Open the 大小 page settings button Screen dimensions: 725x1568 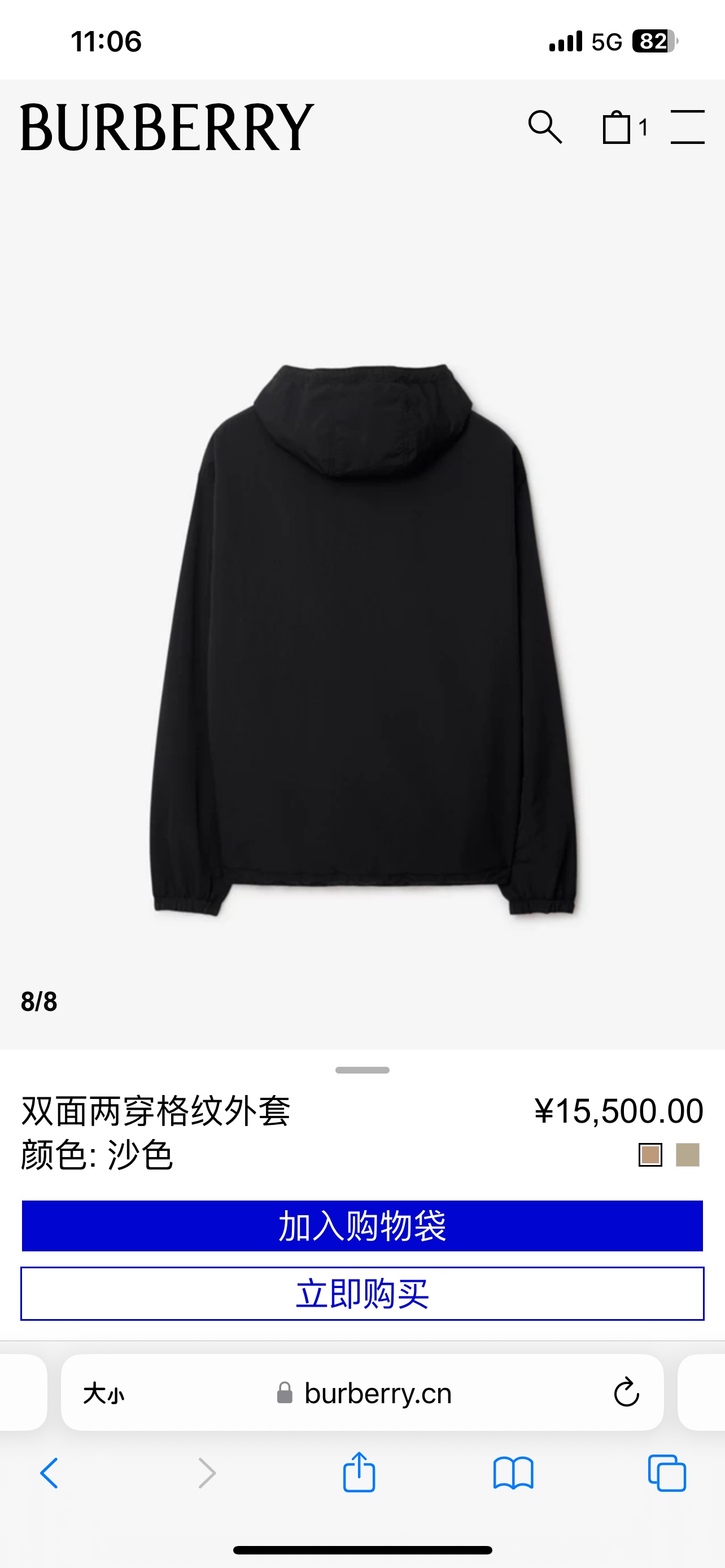[103, 1393]
